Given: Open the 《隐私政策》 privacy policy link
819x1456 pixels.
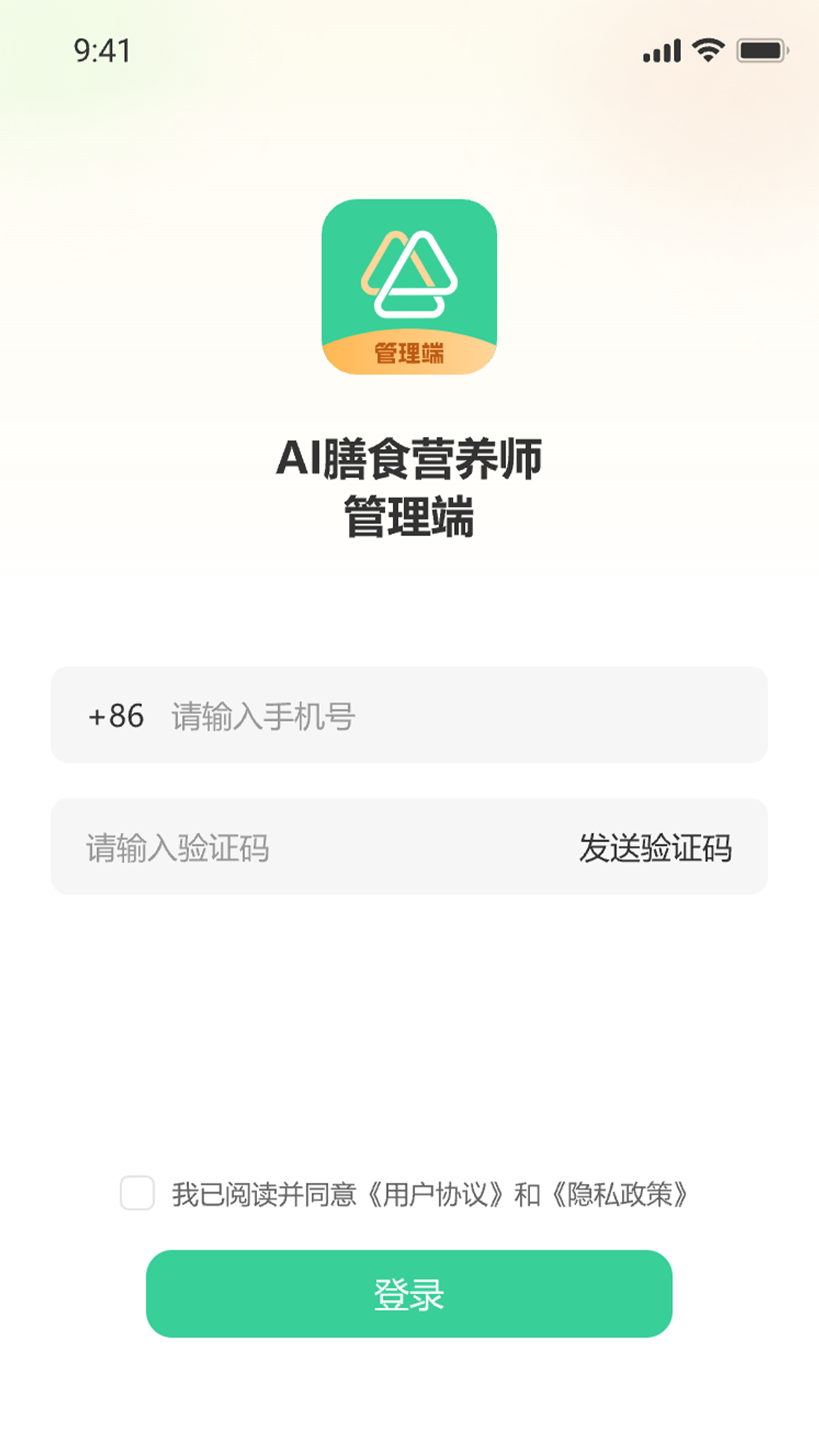Looking at the screenshot, I should pos(620,1195).
